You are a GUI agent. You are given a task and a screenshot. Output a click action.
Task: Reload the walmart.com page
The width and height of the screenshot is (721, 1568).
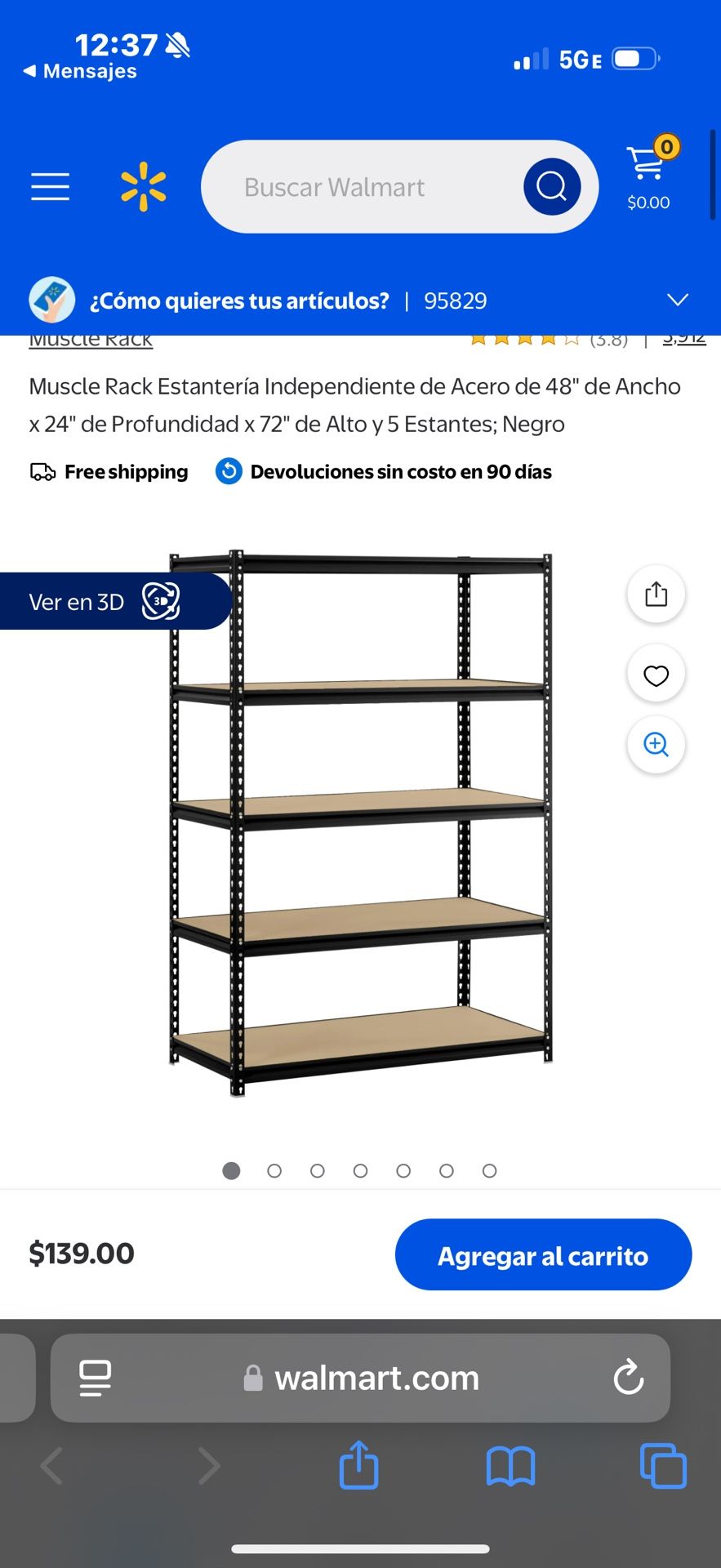pyautogui.click(x=628, y=1379)
